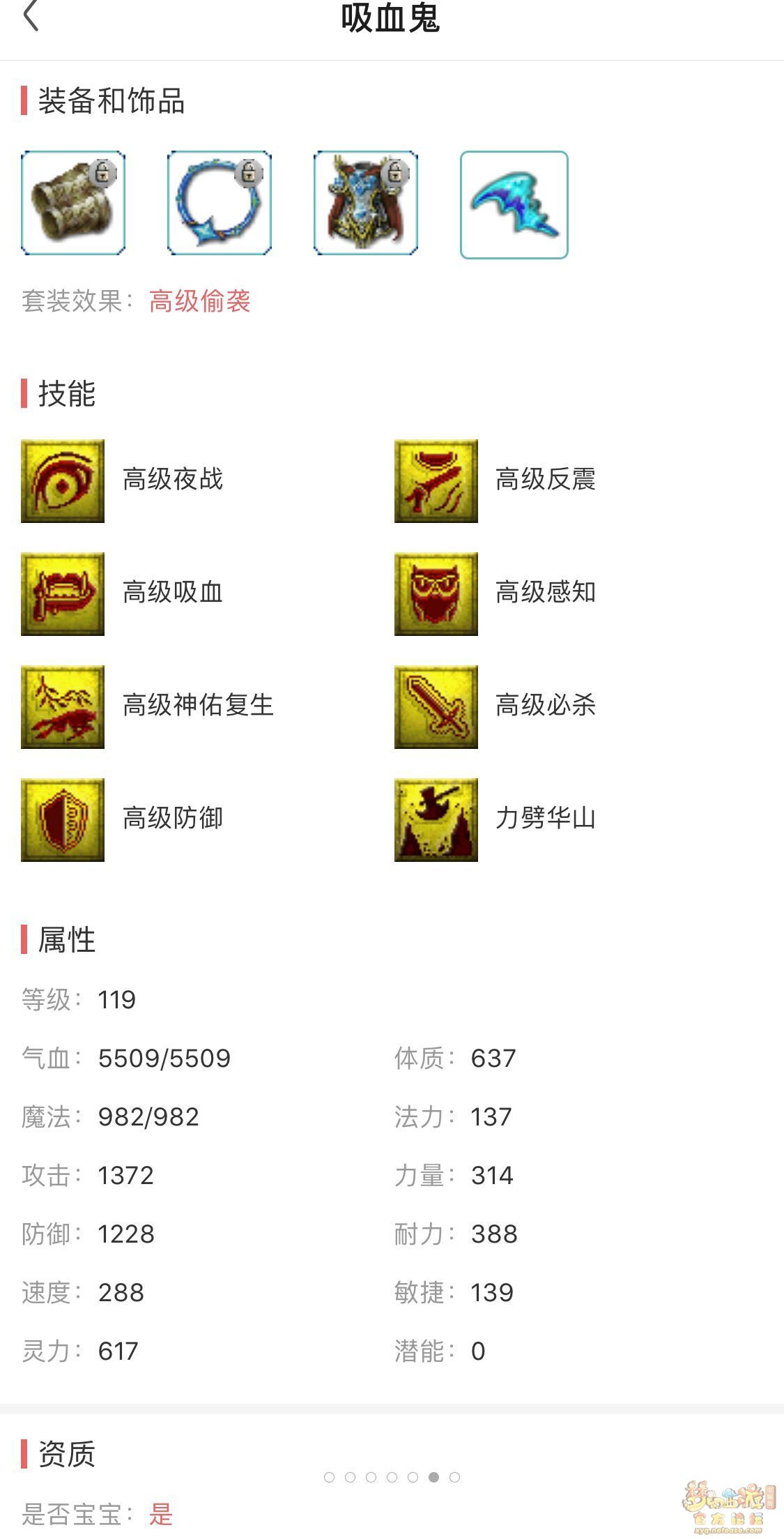Go back using the top-left arrow
The image size is (784, 1539).
(x=31, y=17)
